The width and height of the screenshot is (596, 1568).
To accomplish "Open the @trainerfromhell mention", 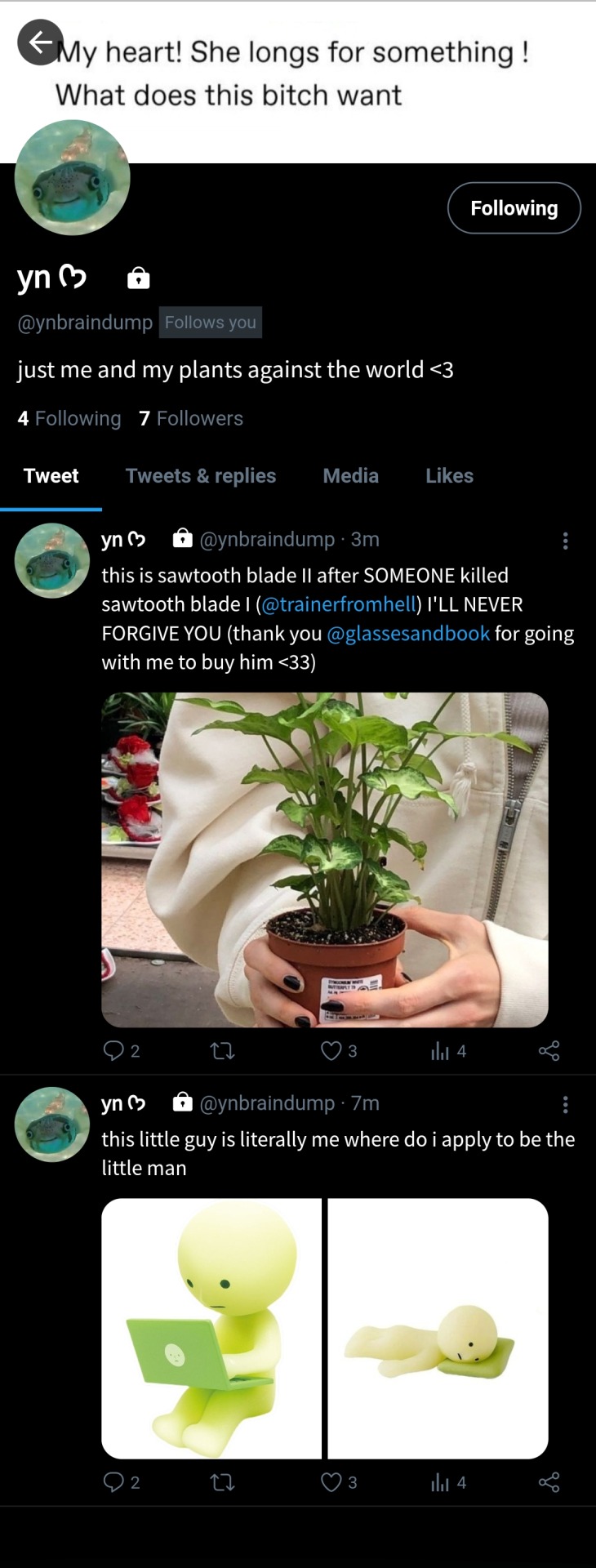I will click(339, 604).
